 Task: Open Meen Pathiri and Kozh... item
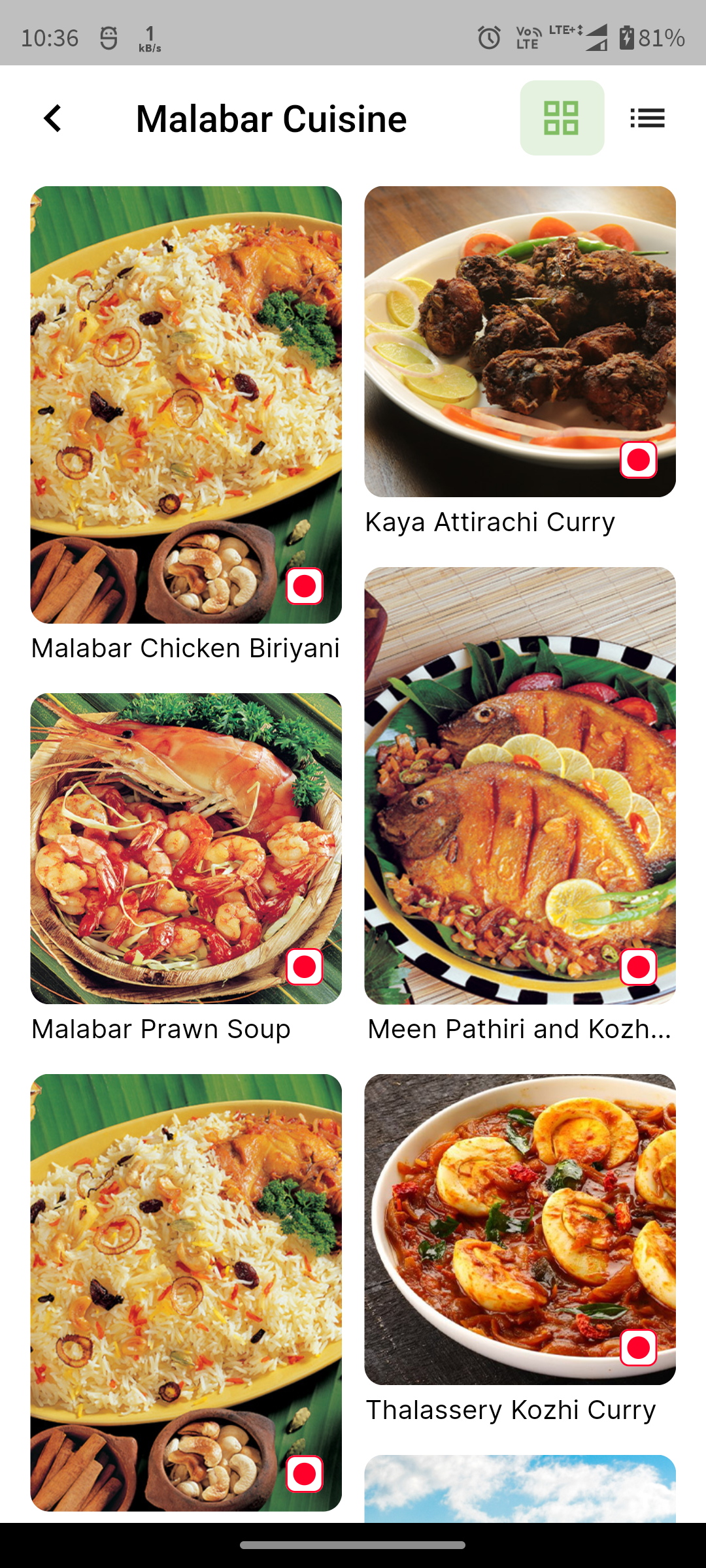point(520,785)
